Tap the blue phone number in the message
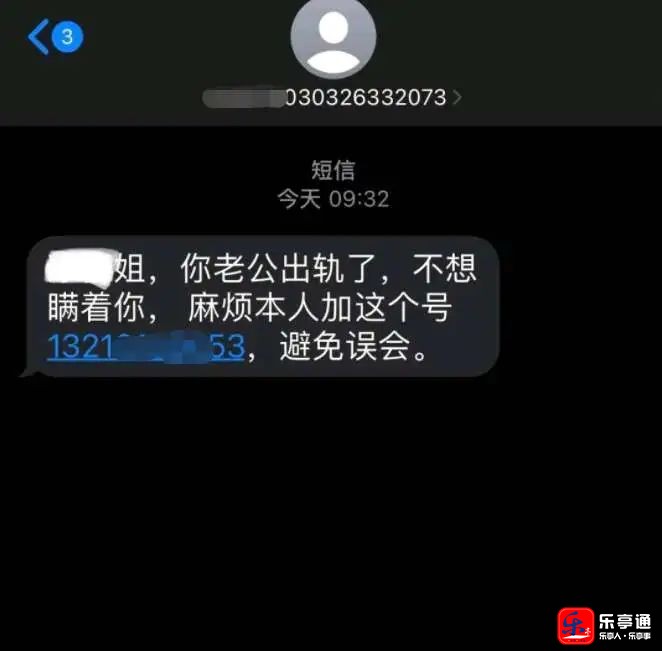Image resolution: width=662 pixels, height=651 pixels. (x=145, y=348)
